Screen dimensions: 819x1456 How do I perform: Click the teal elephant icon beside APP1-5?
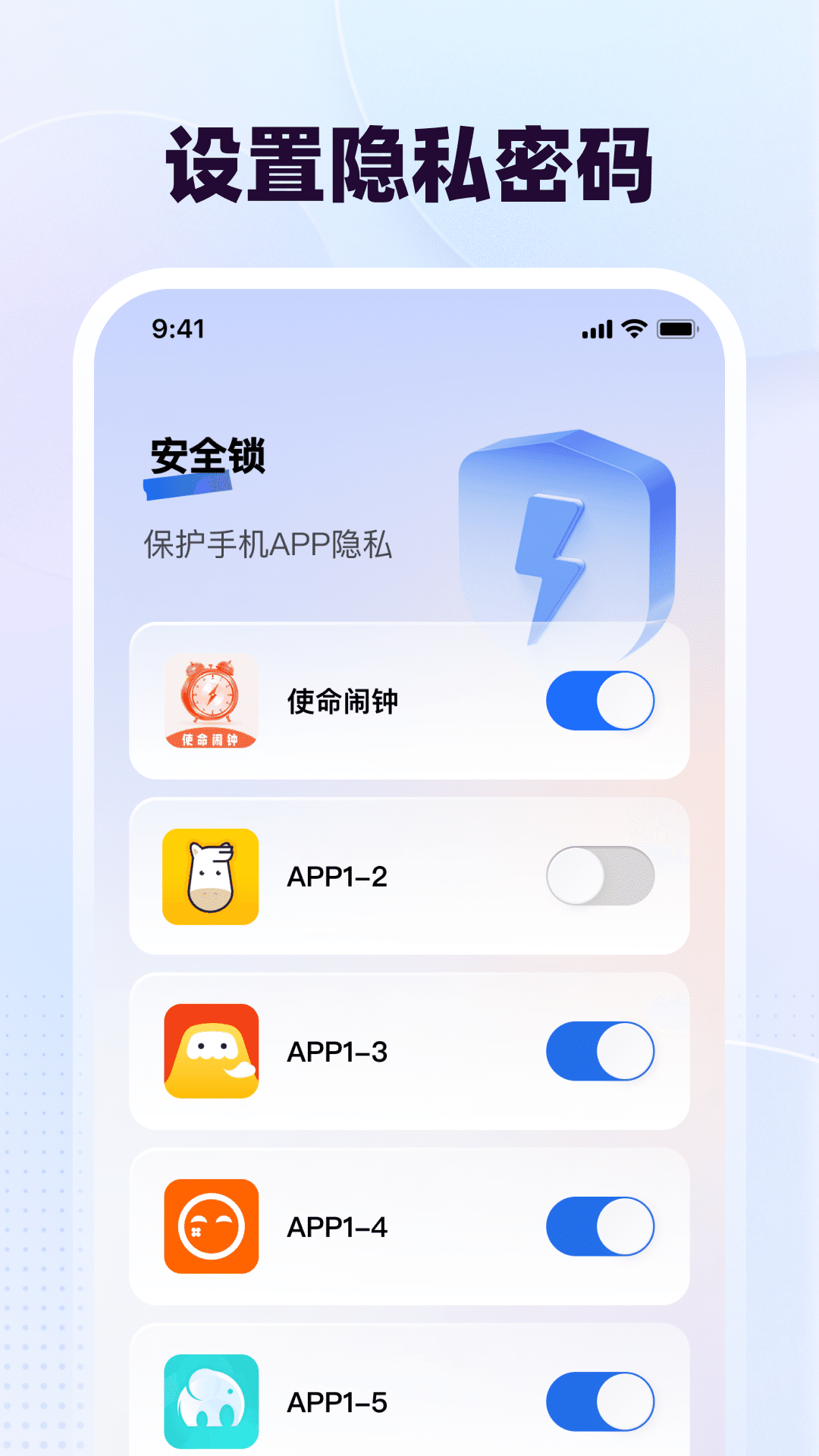coord(210,1399)
